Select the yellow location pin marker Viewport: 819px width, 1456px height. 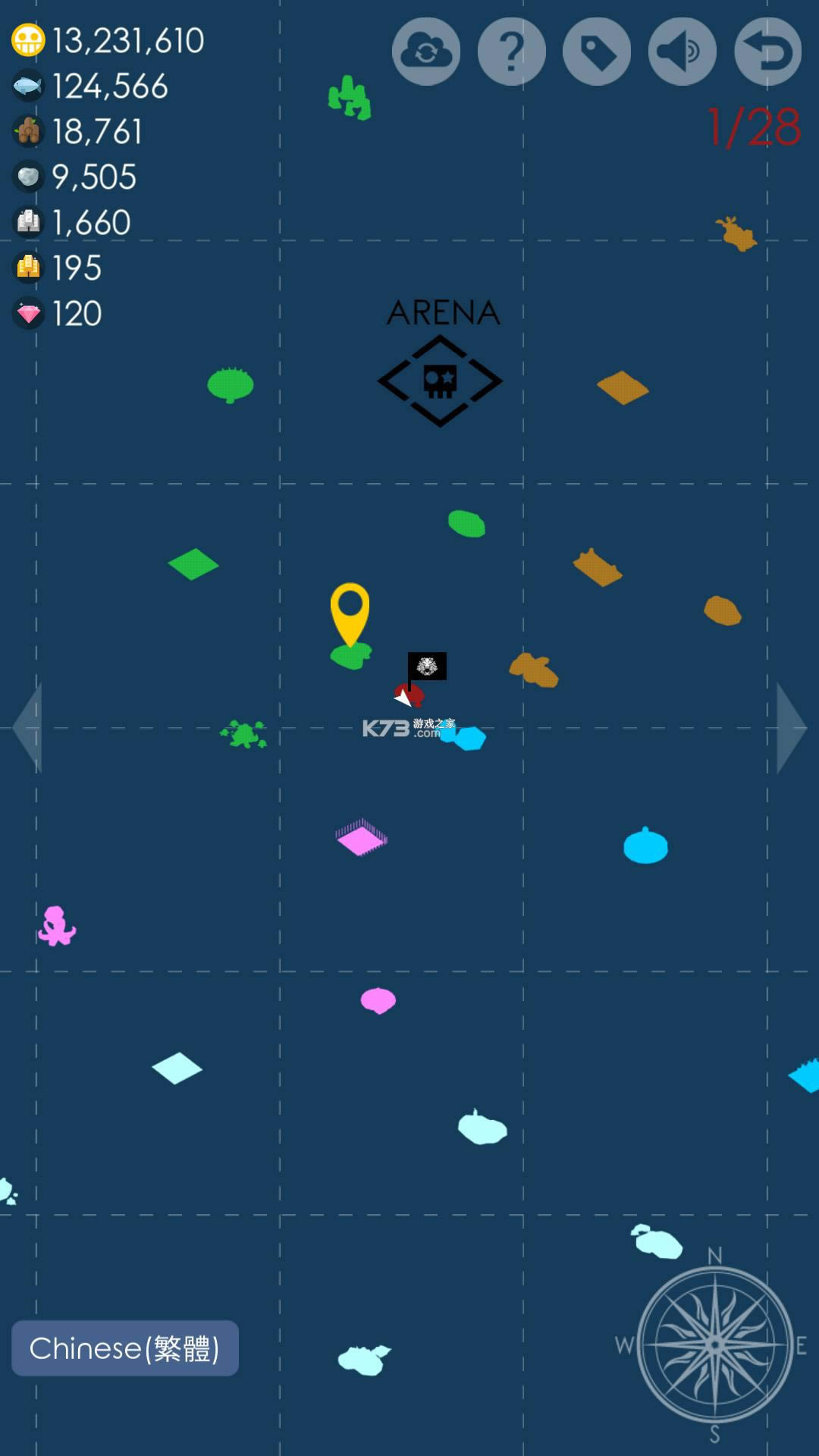pyautogui.click(x=350, y=614)
